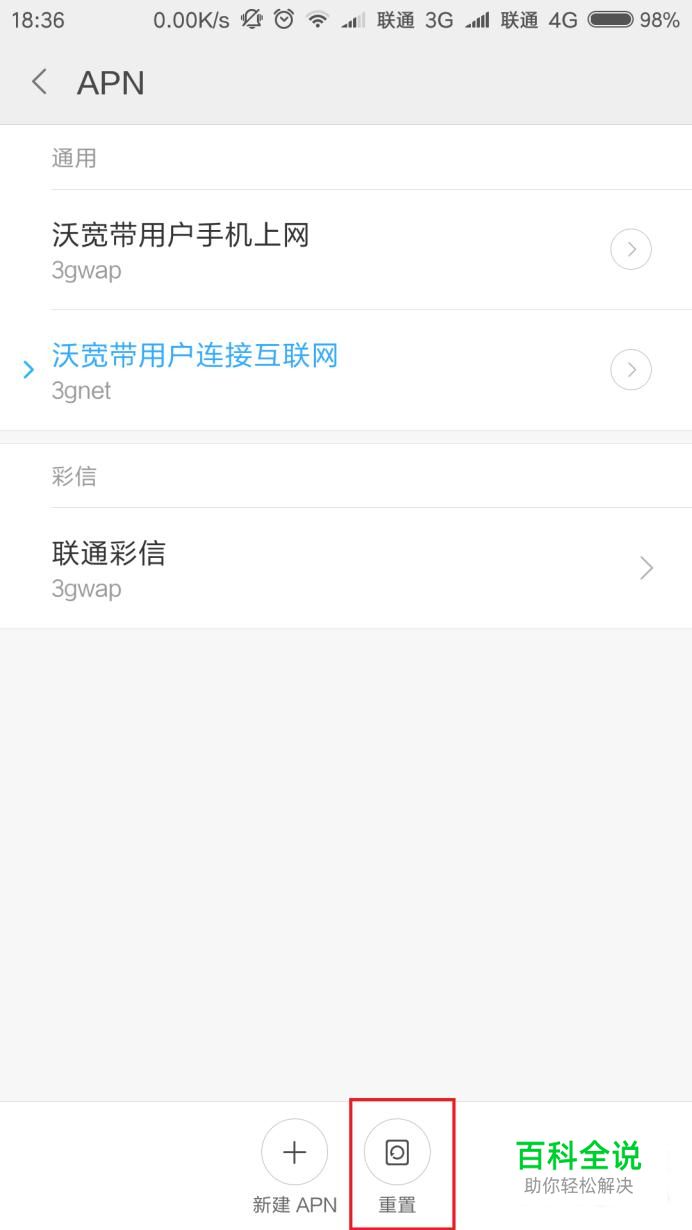The image size is (692, 1230).
Task: Open details arrow for 沃宽带用户手机上网
Action: [x=631, y=250]
